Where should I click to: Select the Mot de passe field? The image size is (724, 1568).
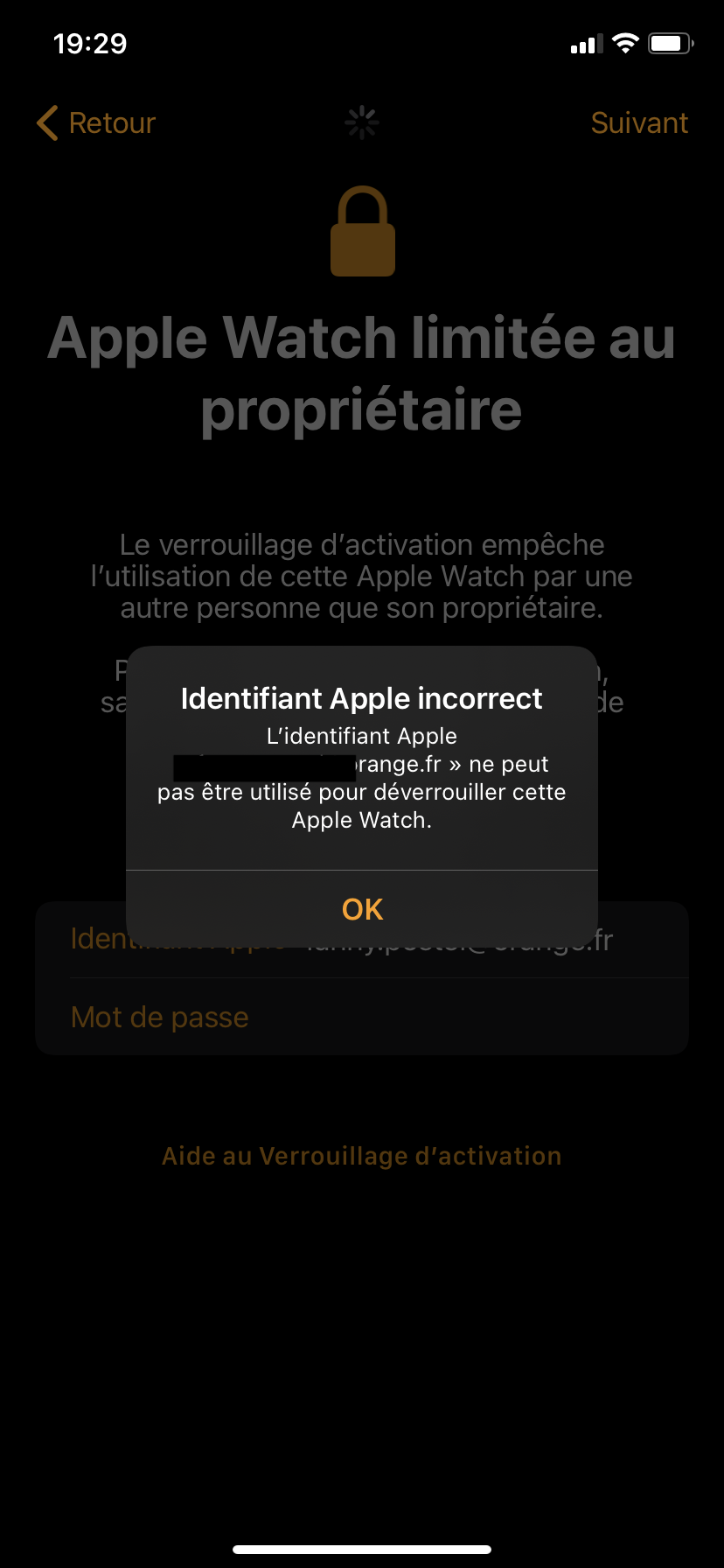tap(362, 1018)
